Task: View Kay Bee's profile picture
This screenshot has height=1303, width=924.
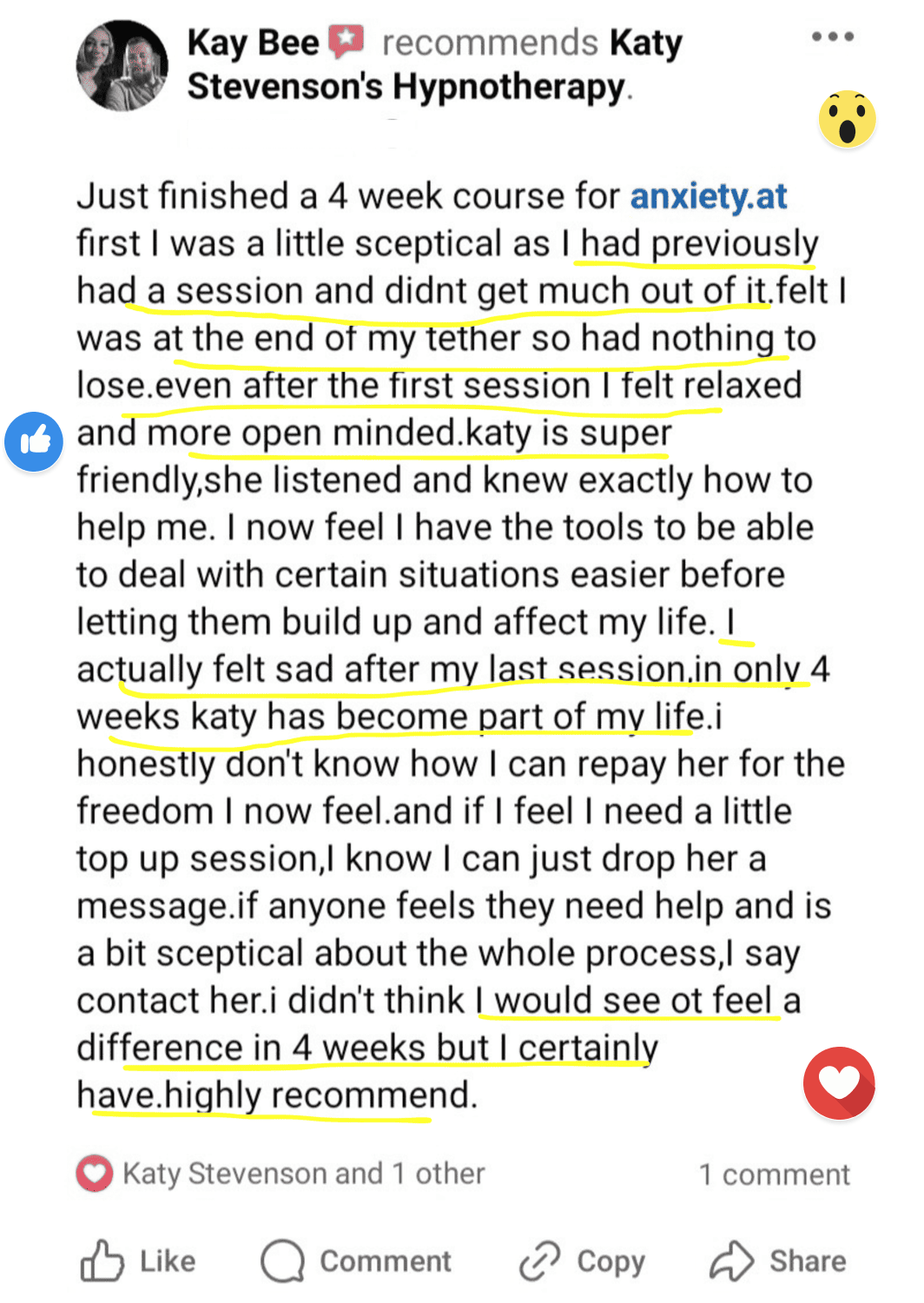Action: tap(122, 66)
